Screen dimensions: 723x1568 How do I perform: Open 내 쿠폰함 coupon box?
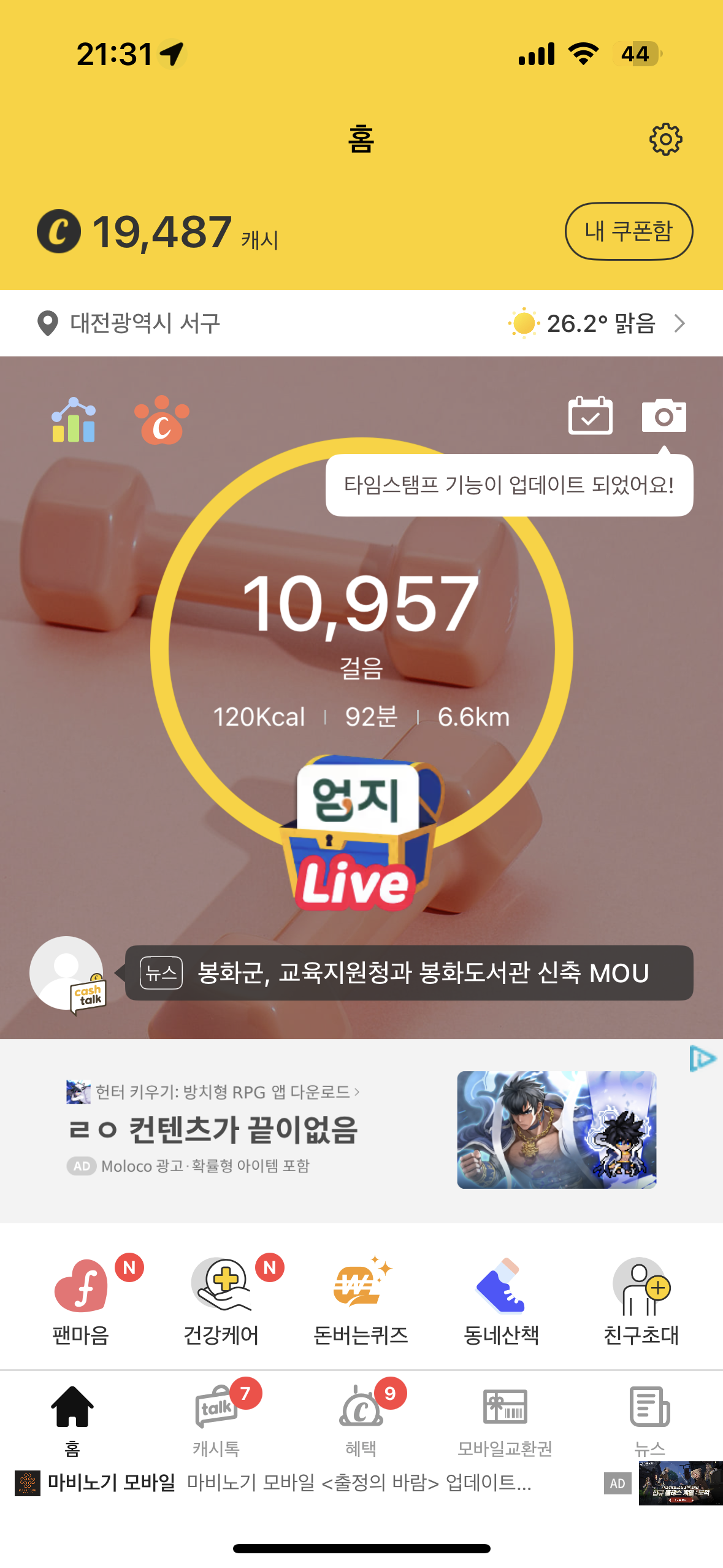click(x=629, y=231)
